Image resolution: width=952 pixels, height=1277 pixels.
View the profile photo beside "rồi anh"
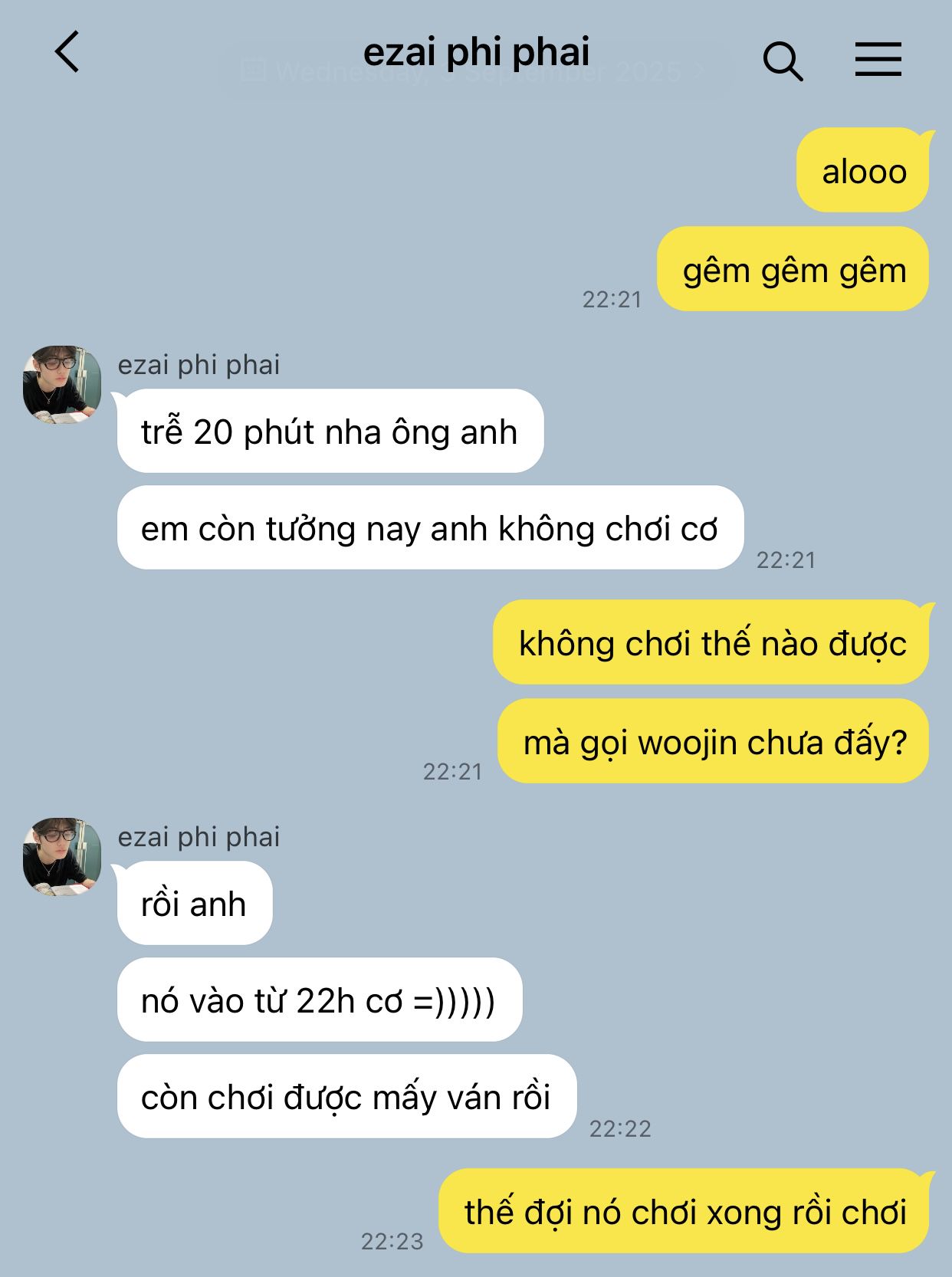coord(62,856)
